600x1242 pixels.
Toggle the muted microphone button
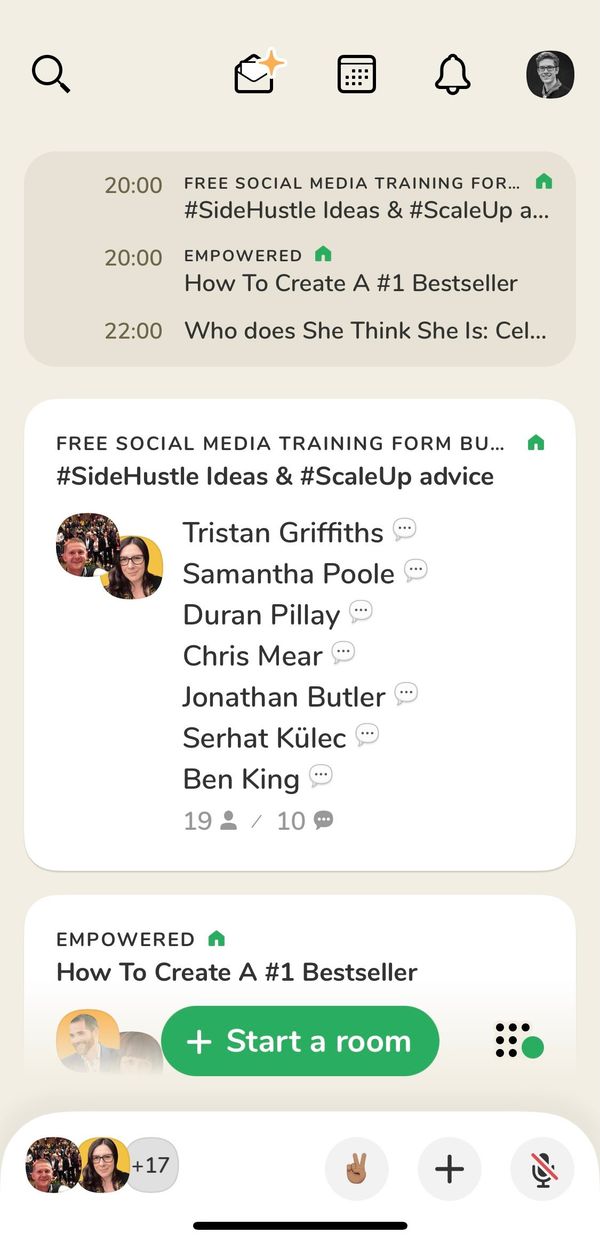coord(542,1168)
